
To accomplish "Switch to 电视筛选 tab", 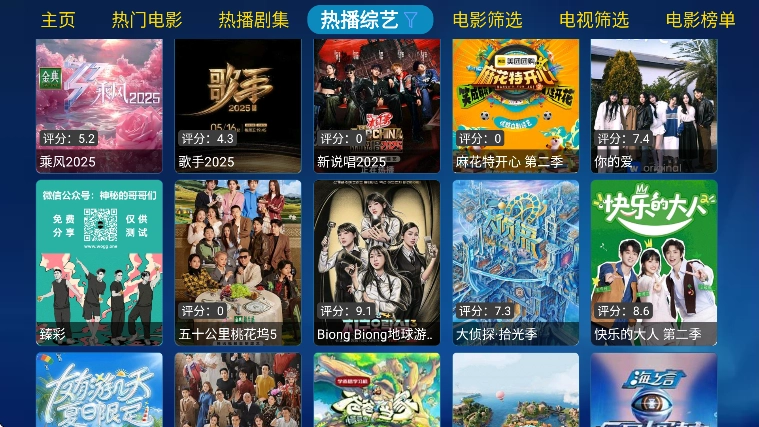I will point(594,20).
